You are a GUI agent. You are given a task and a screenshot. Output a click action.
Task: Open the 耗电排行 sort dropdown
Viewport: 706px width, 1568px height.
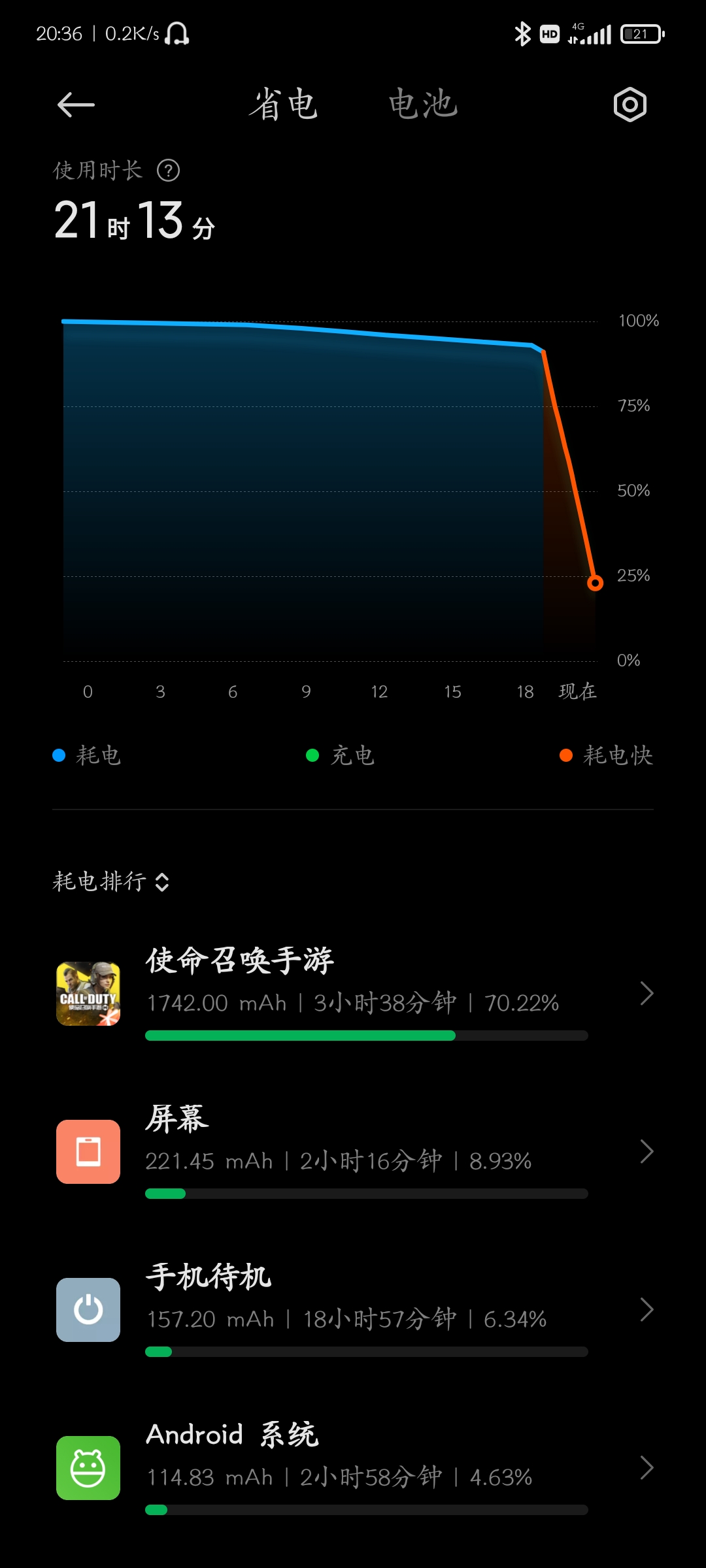pos(112,881)
